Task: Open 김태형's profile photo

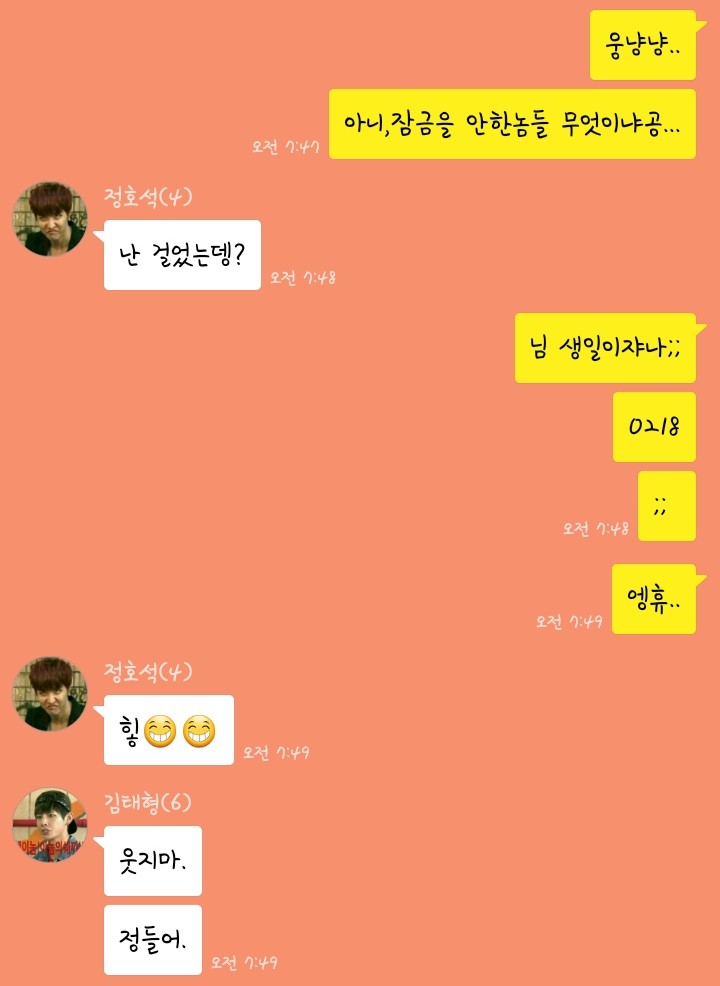Action: point(49,825)
